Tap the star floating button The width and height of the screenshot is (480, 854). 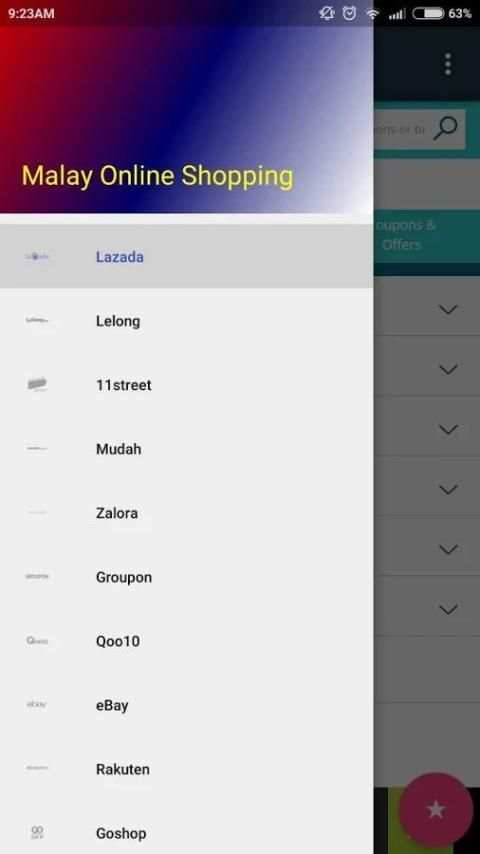tap(436, 809)
